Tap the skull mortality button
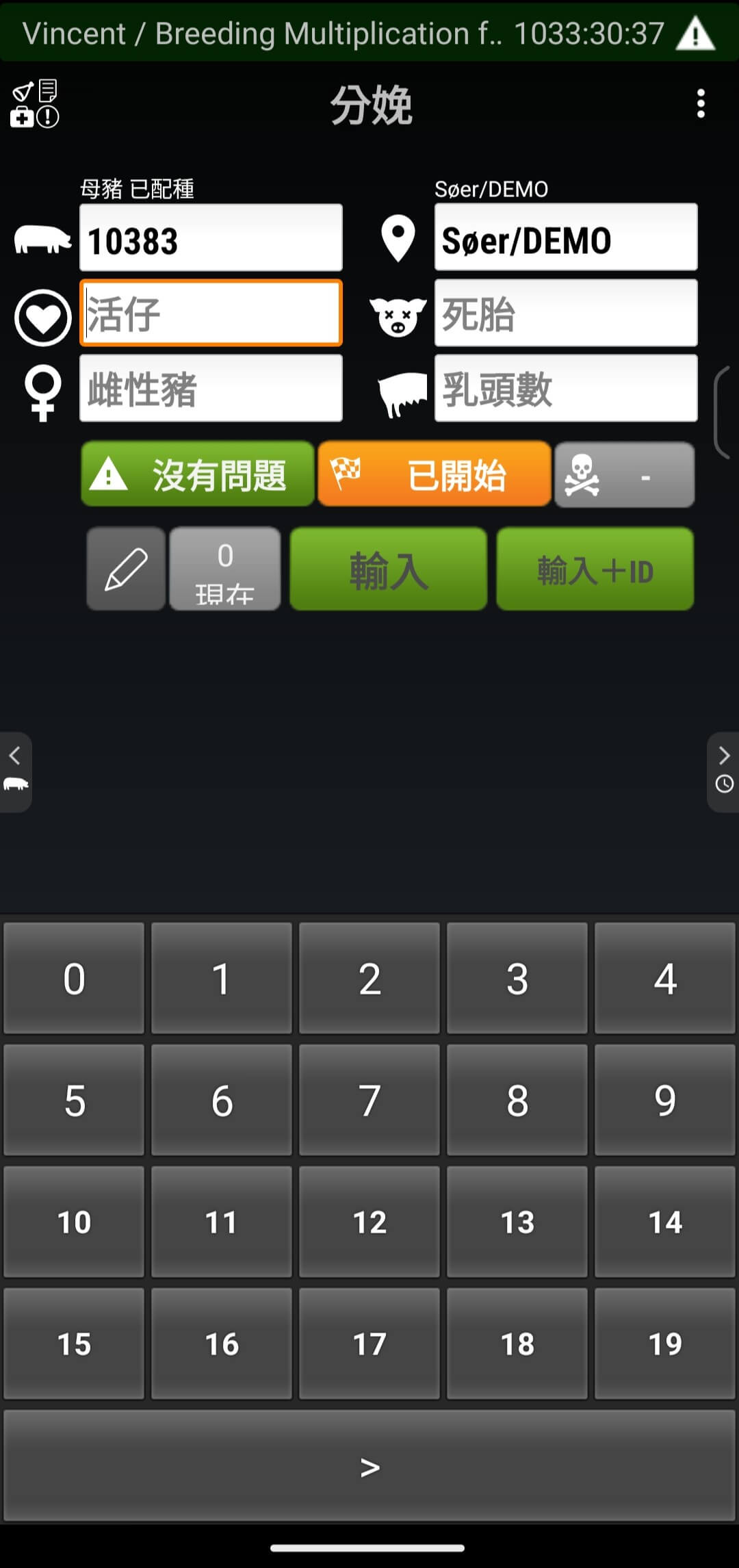This screenshot has height=1568, width=739. pos(624,475)
